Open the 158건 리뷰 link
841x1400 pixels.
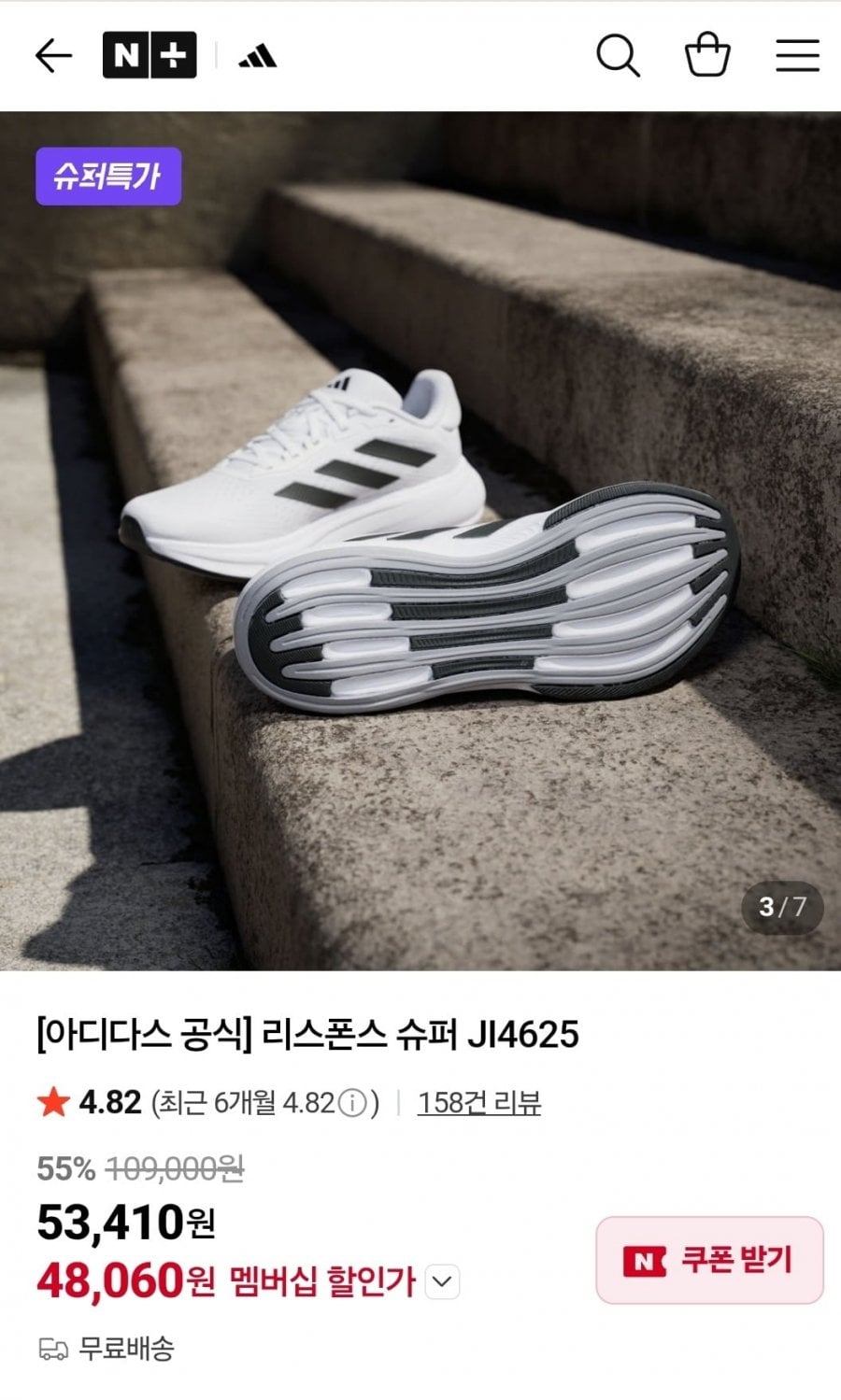coord(479,1103)
